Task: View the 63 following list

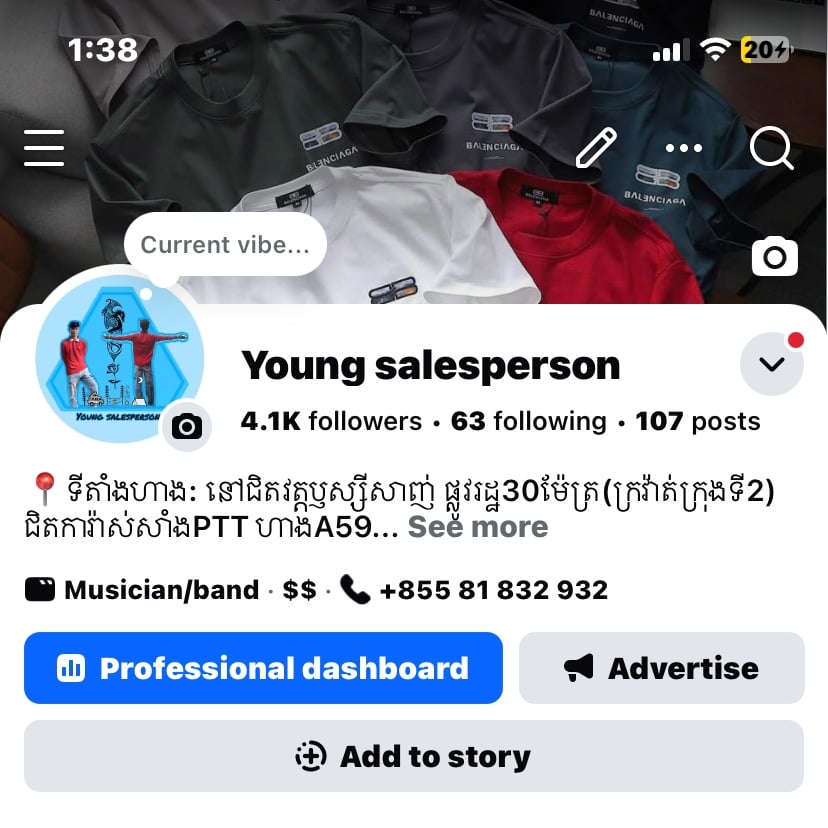Action: pyautogui.click(x=528, y=422)
